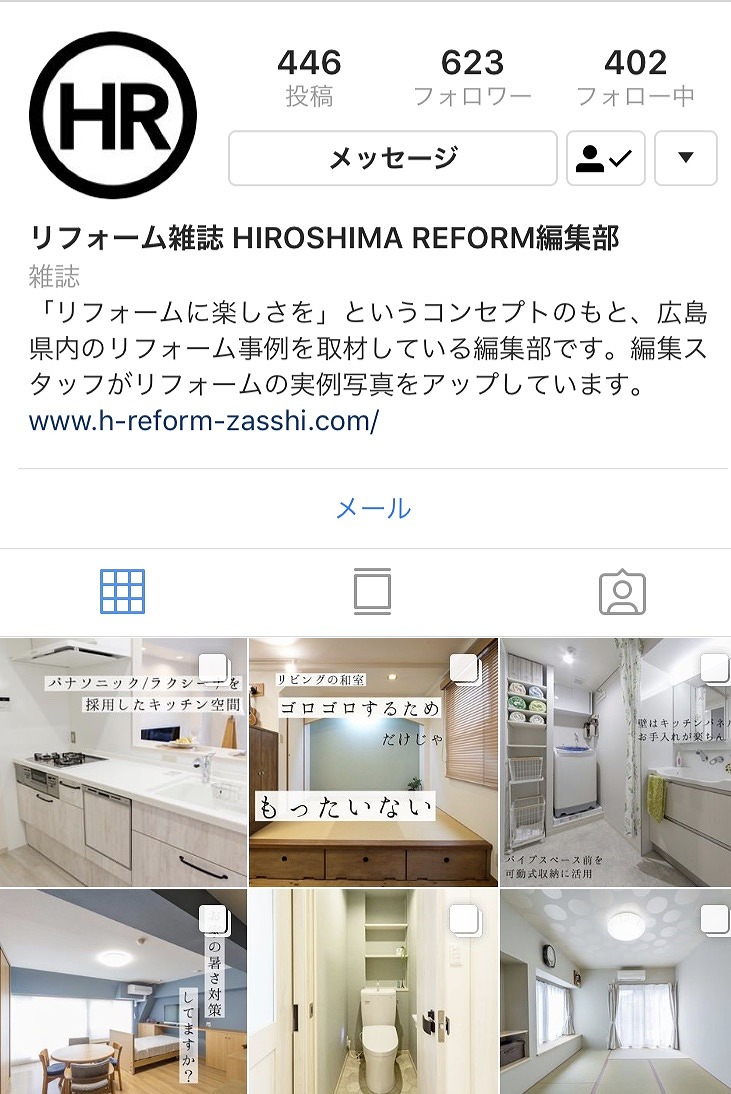View the 623 フォロワー list
The height and width of the screenshot is (1094, 731).
(x=472, y=78)
